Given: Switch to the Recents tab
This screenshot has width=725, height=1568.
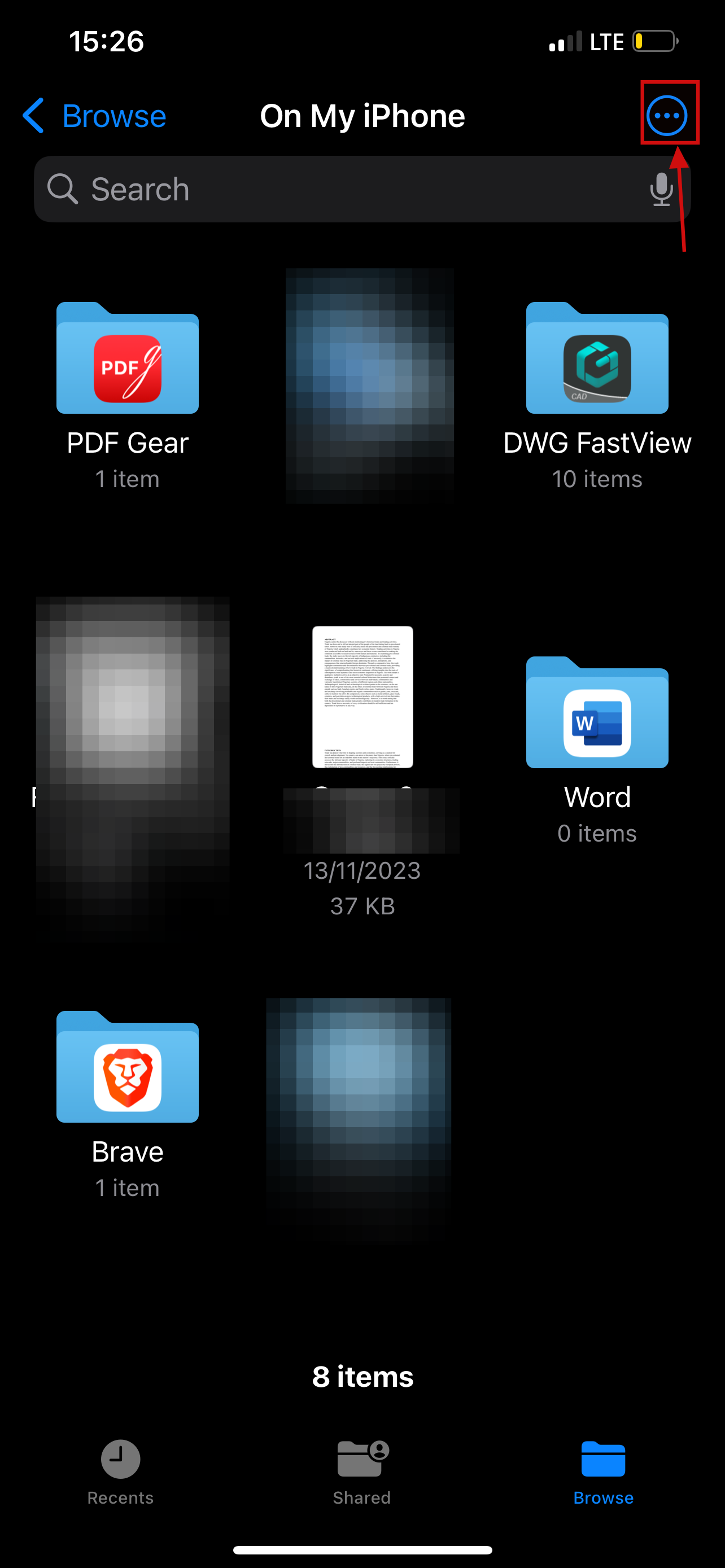Looking at the screenshot, I should pos(120,1470).
